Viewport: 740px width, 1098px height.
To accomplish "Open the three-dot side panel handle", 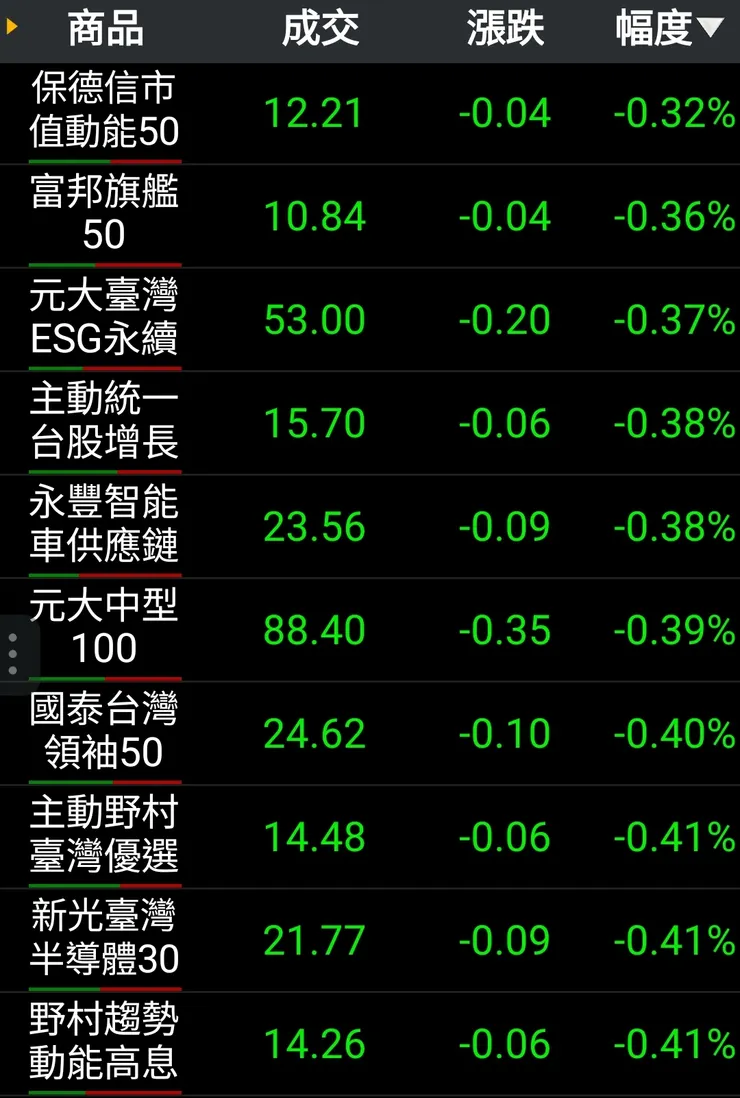I will coord(13,654).
